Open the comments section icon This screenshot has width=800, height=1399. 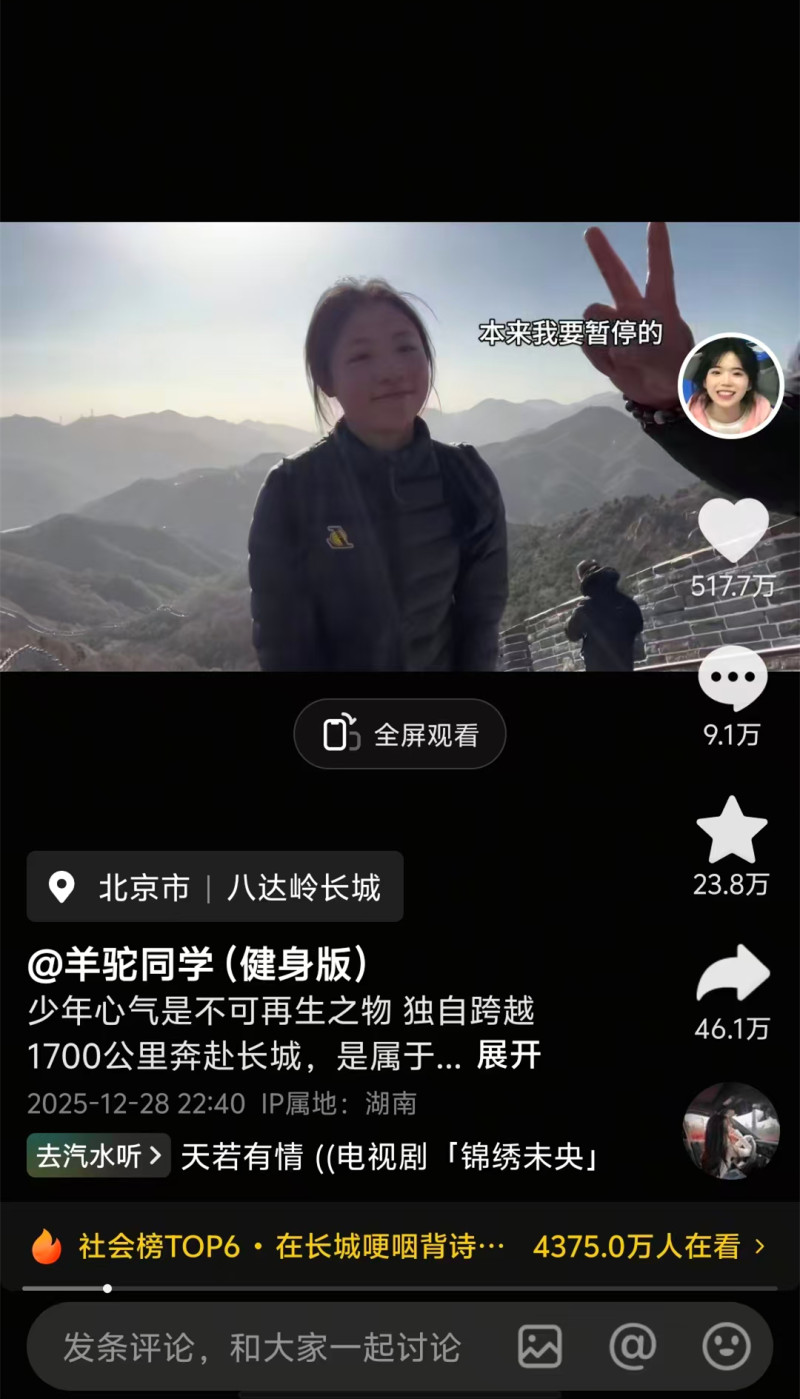(x=733, y=680)
